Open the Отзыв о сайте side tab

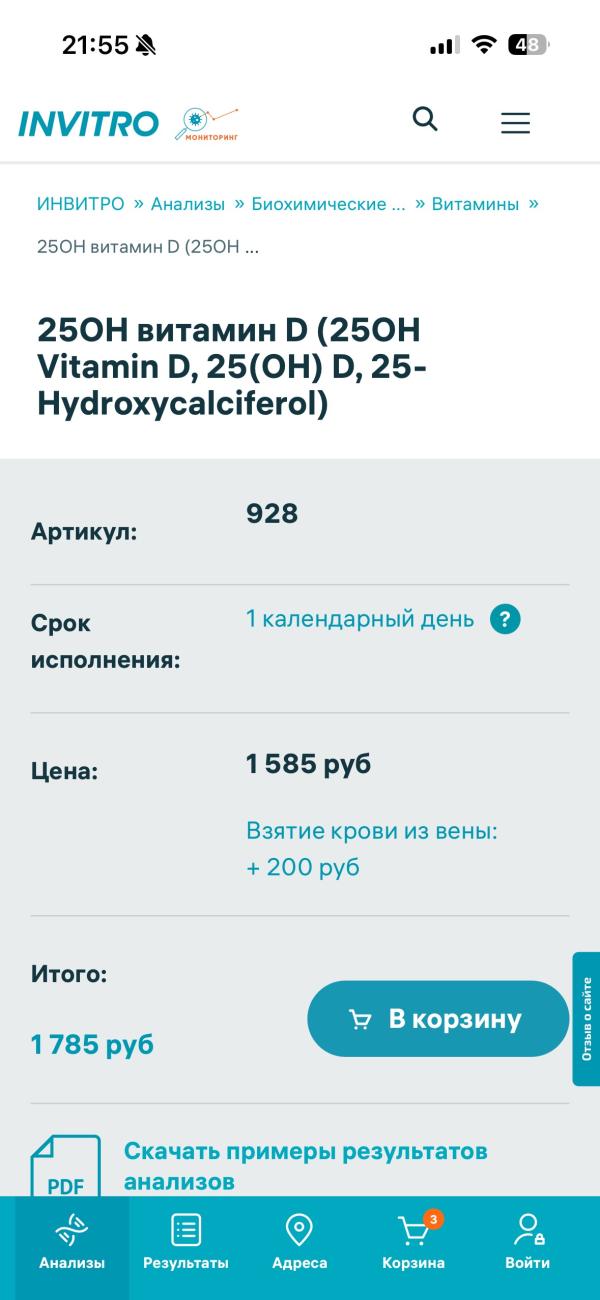(586, 1019)
